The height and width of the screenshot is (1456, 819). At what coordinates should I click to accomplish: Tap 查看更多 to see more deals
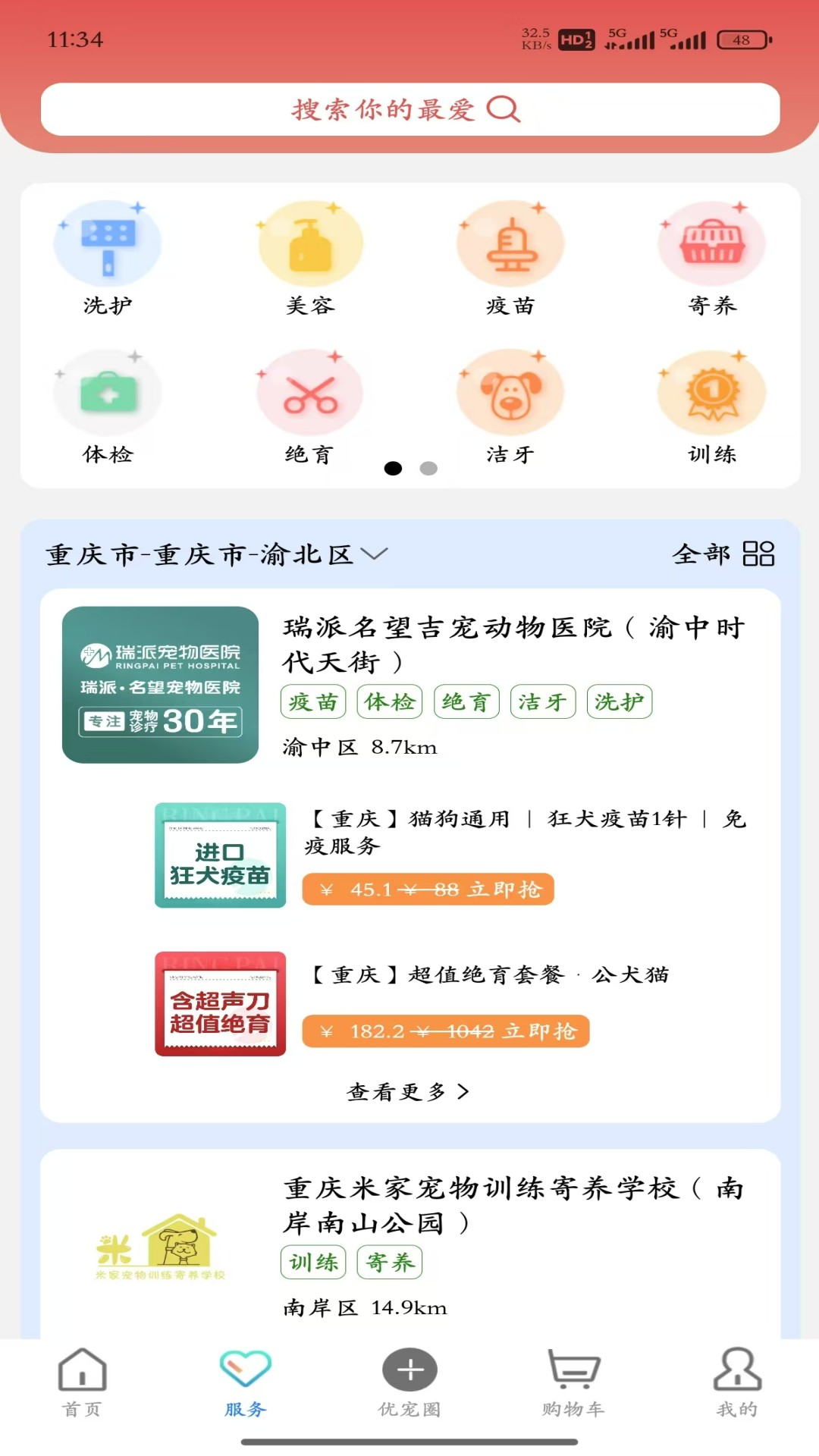click(408, 1092)
